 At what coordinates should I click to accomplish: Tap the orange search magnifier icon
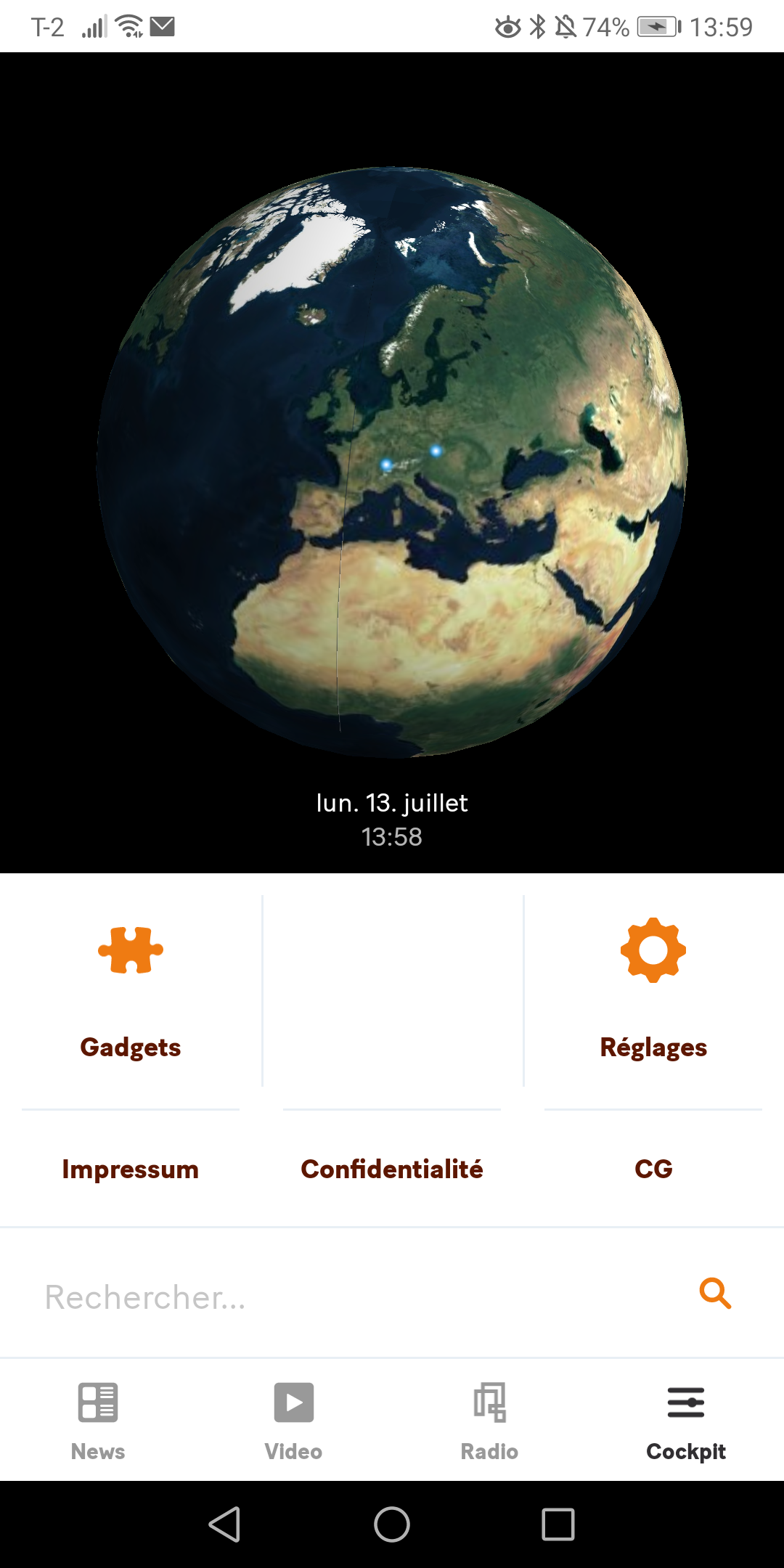(x=715, y=1294)
